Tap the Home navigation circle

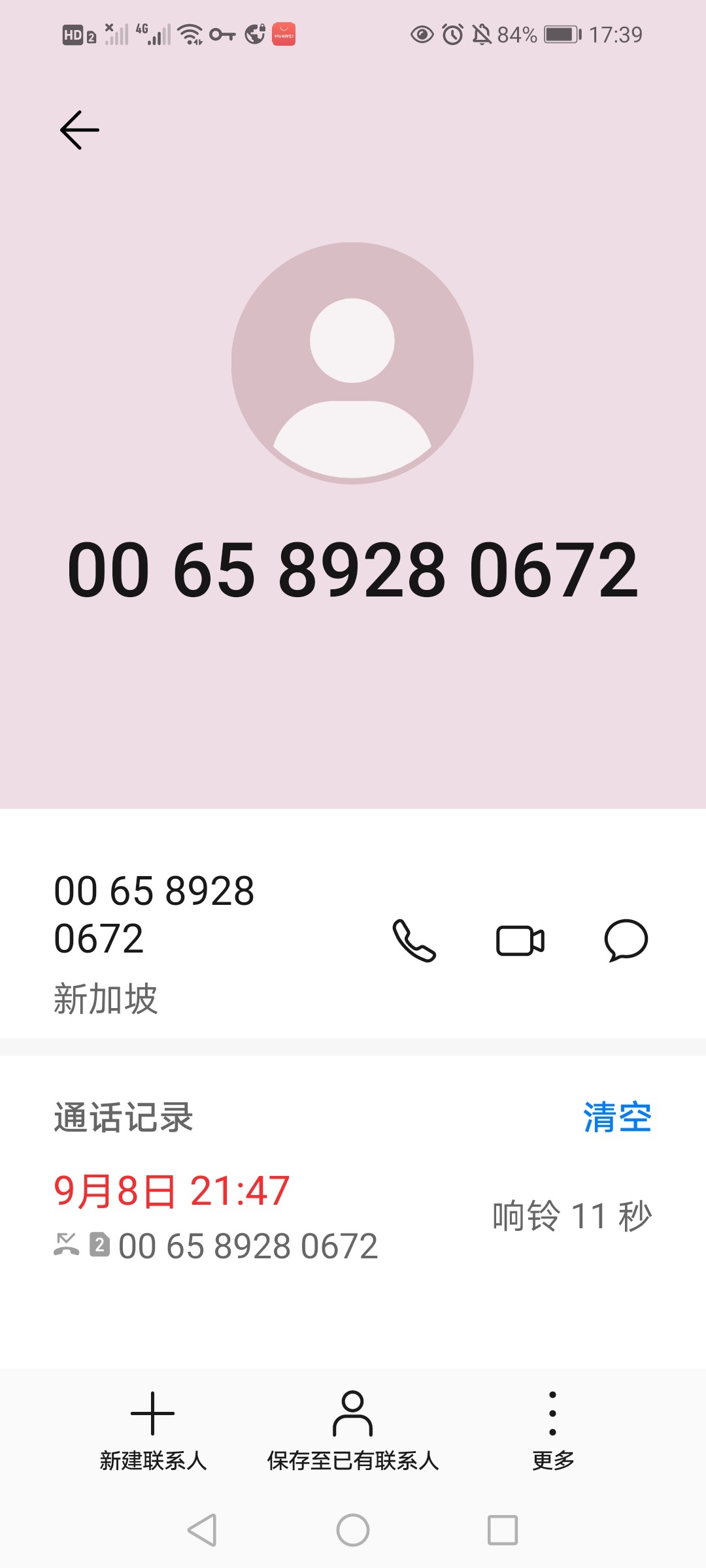point(353,1529)
